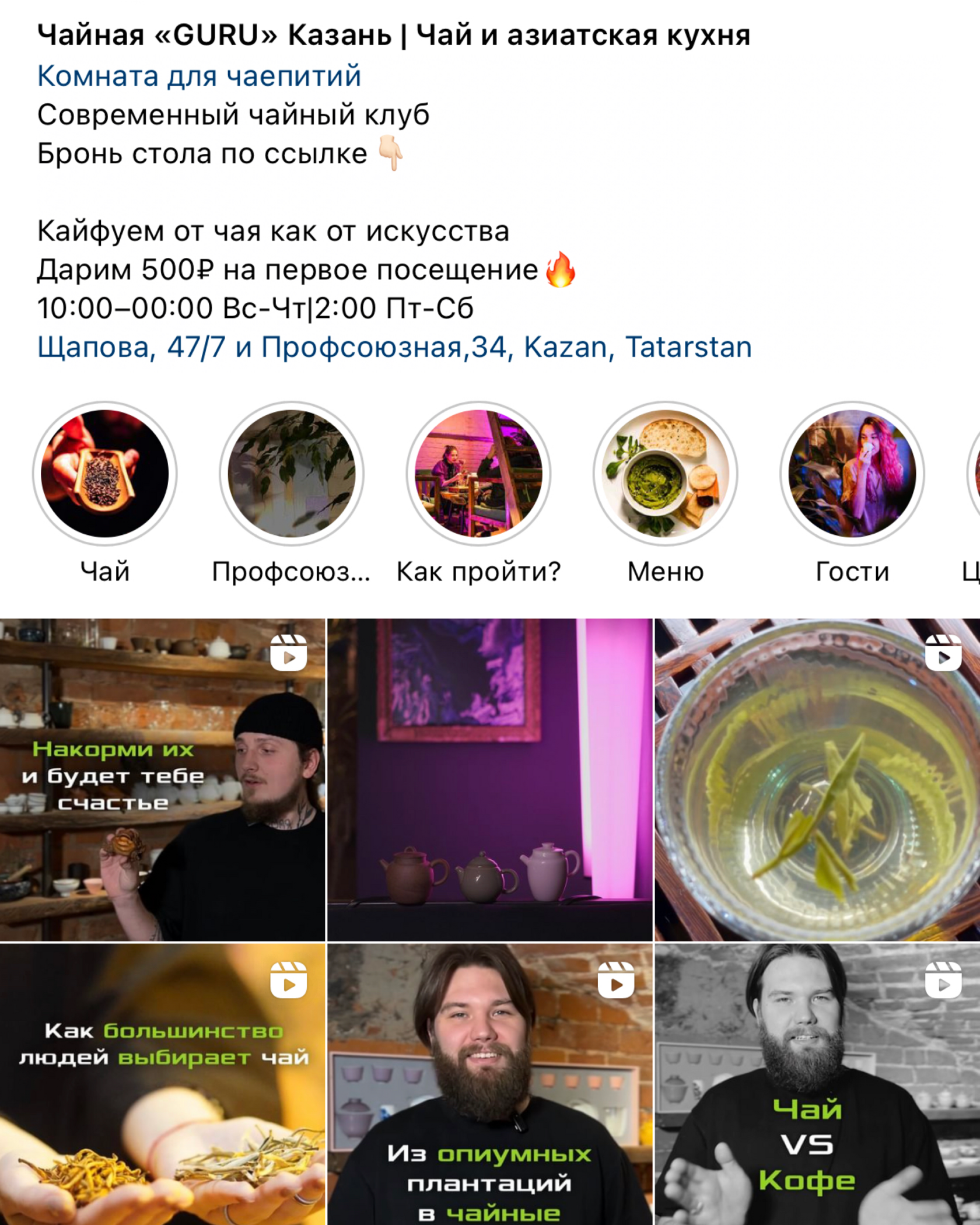Play the Из опиумных плантаций в чайные reel
The width and height of the screenshot is (980, 1225).
pyautogui.click(x=489, y=1085)
